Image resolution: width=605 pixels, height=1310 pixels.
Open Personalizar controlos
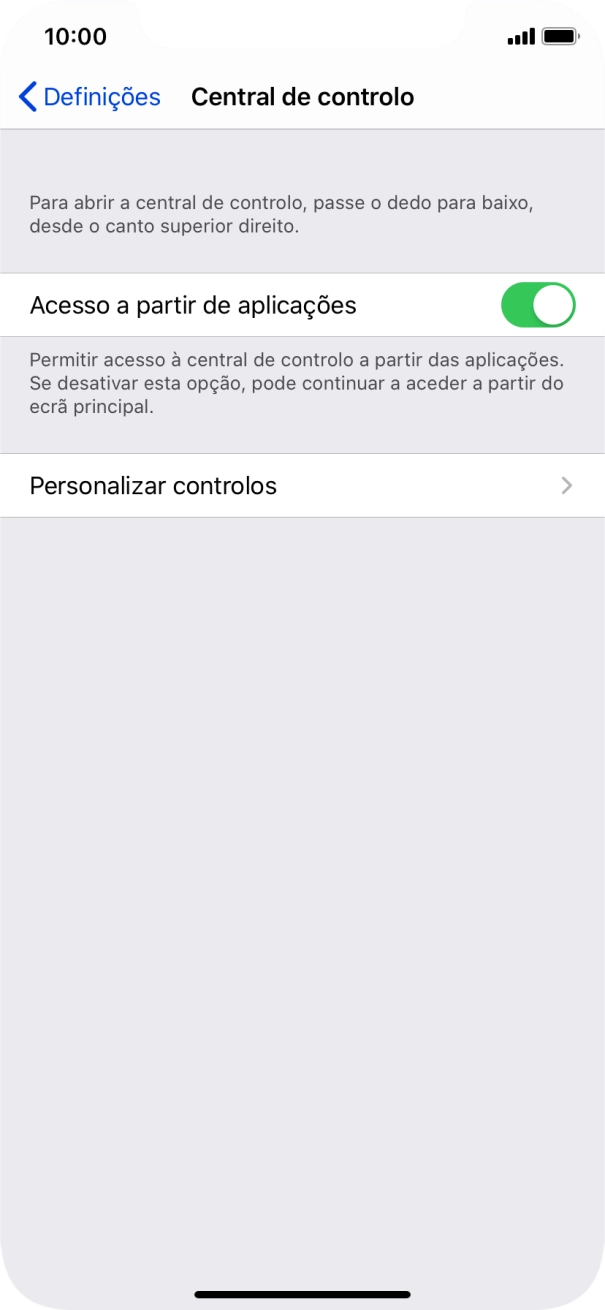(302, 486)
